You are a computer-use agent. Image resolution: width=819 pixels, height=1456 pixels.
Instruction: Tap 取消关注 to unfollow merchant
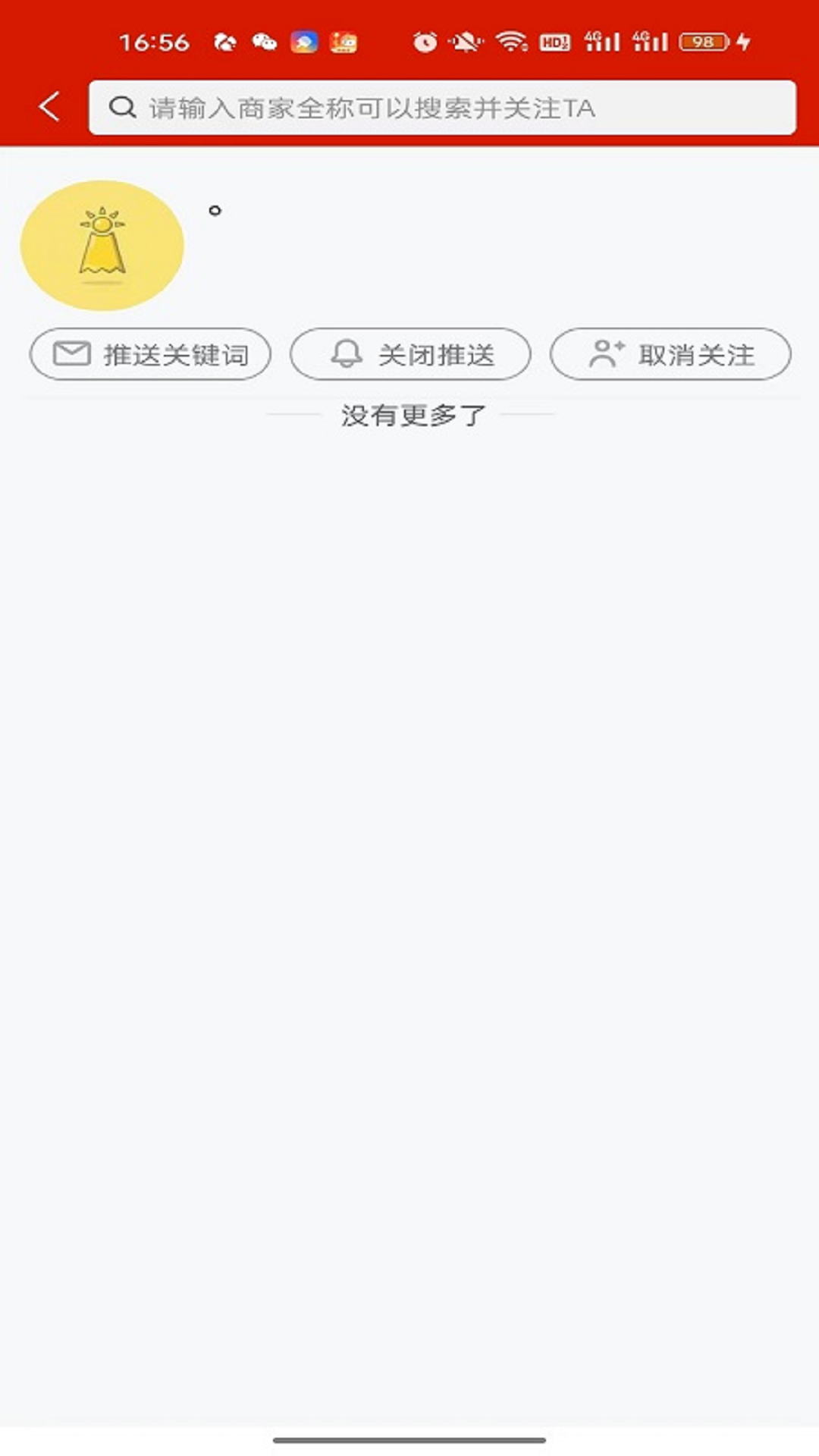coord(670,354)
